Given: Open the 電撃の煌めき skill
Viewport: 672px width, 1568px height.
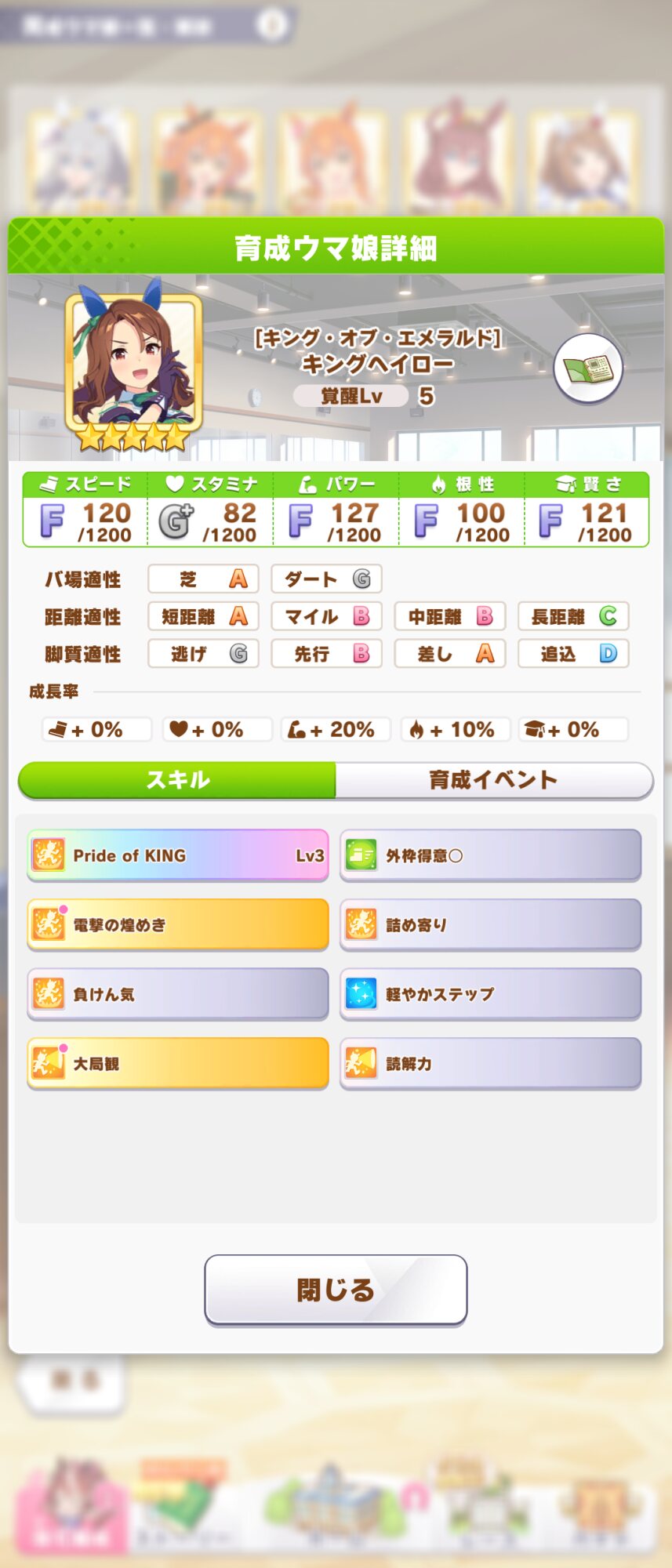Looking at the screenshot, I should click(x=178, y=924).
